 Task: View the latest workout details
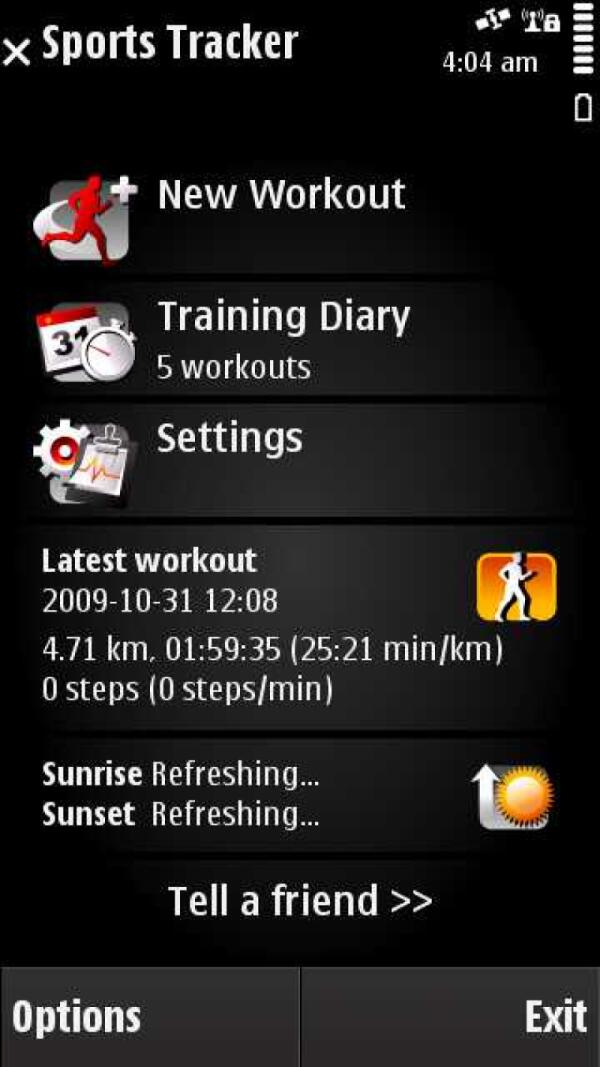[x=298, y=626]
